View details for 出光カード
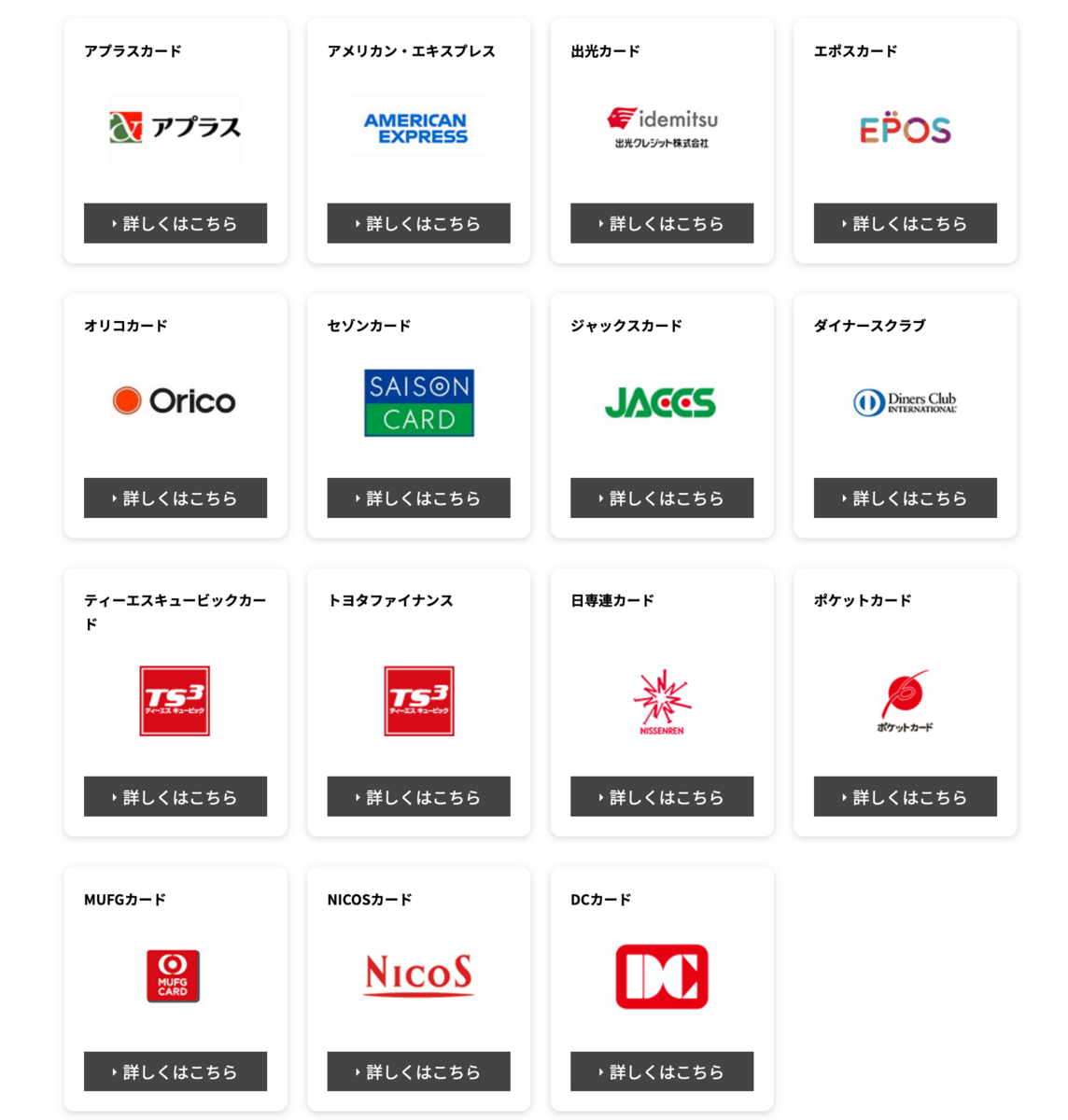The width and height of the screenshot is (1068, 1120). pos(662,223)
